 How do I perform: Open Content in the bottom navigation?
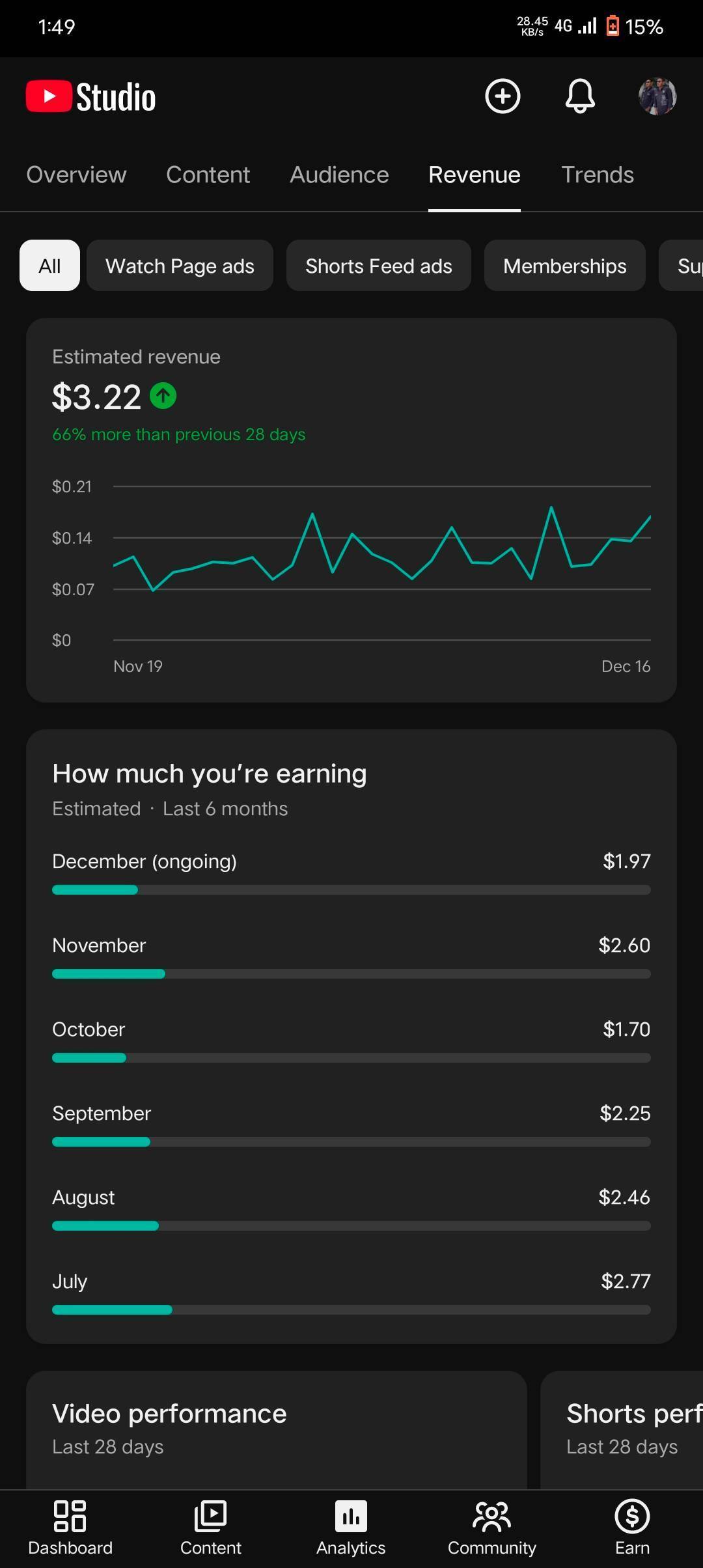coord(210,1528)
